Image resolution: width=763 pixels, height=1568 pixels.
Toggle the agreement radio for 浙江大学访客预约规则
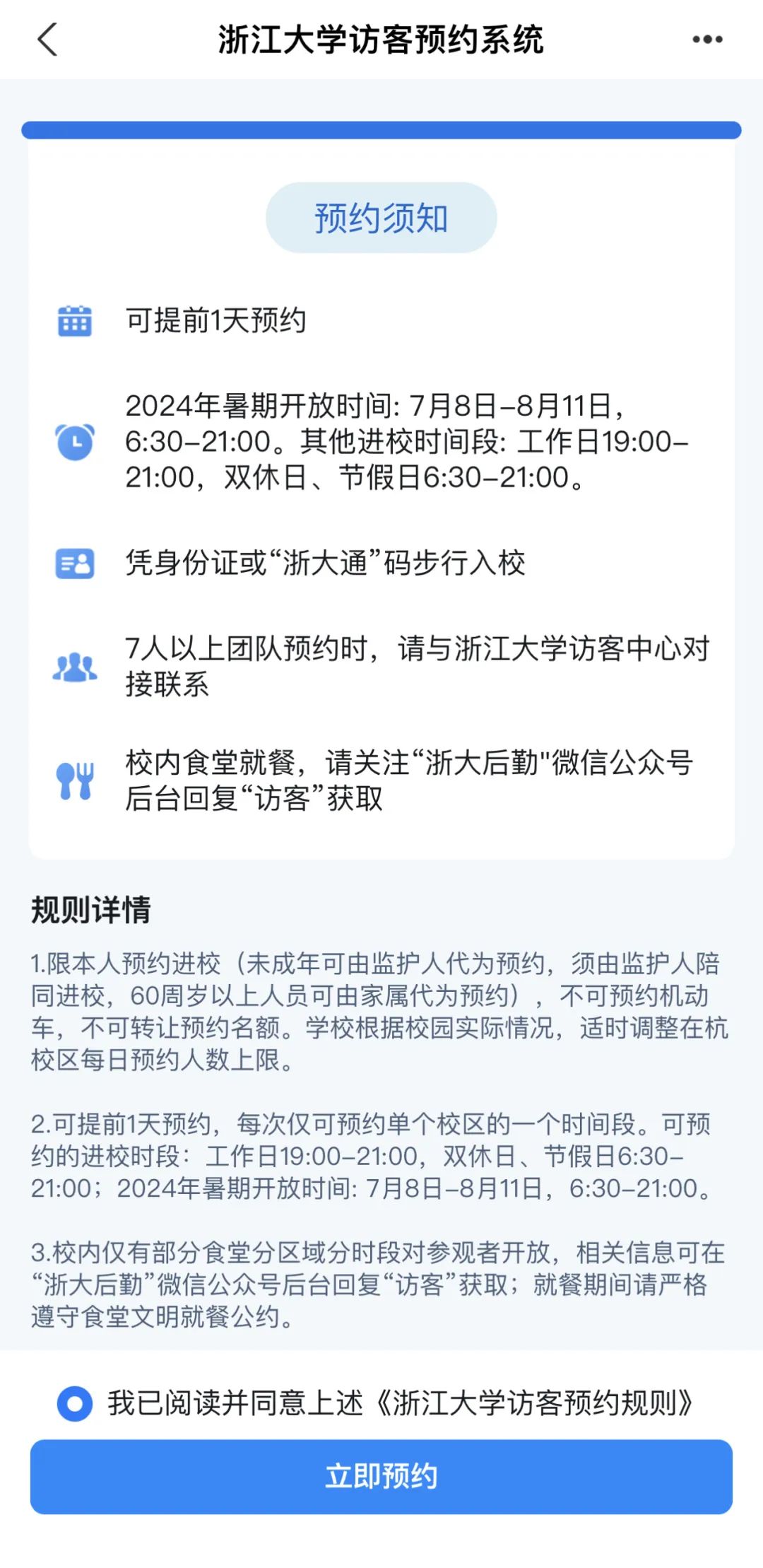[x=75, y=1403]
